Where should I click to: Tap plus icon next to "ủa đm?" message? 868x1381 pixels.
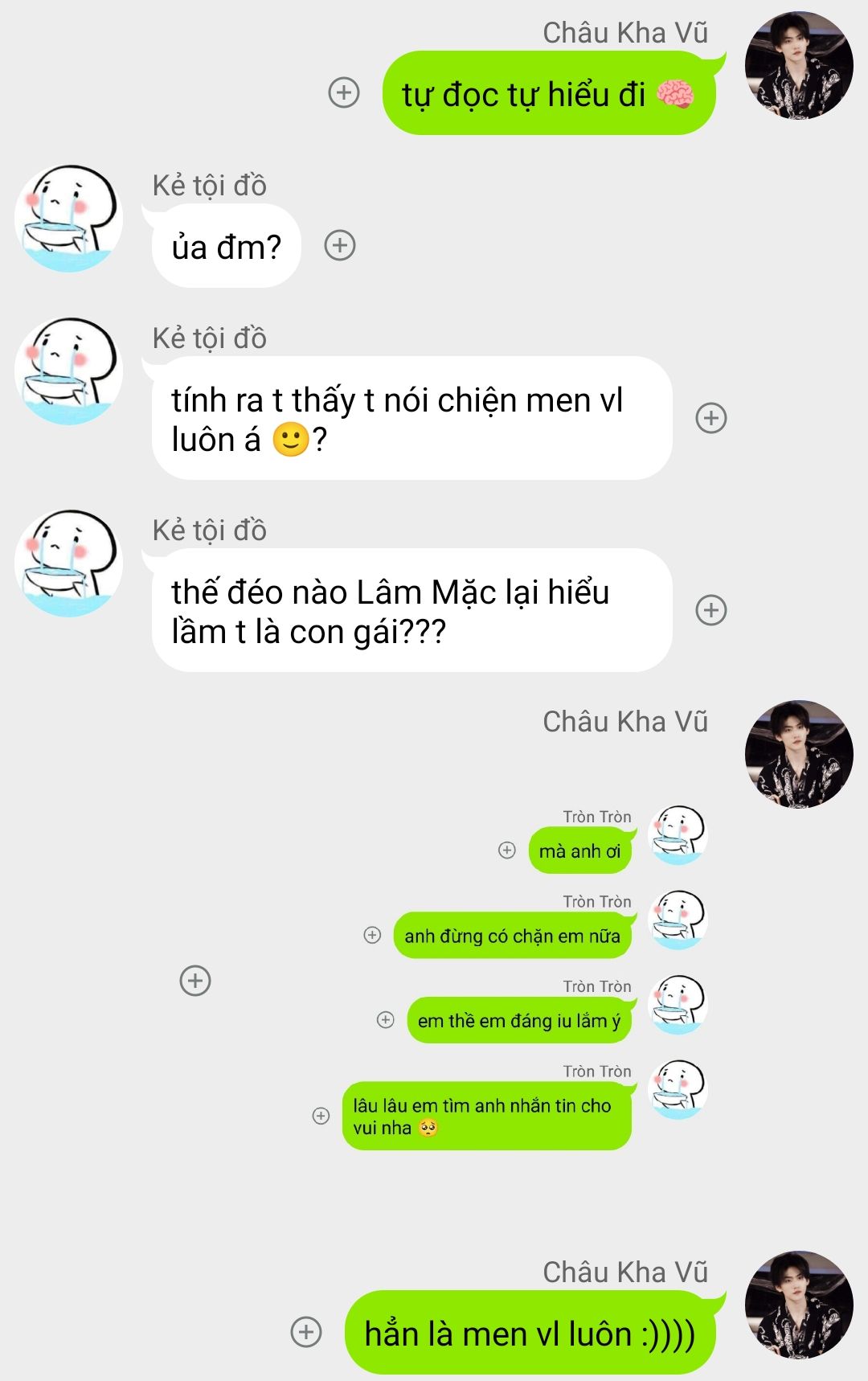[x=340, y=245]
